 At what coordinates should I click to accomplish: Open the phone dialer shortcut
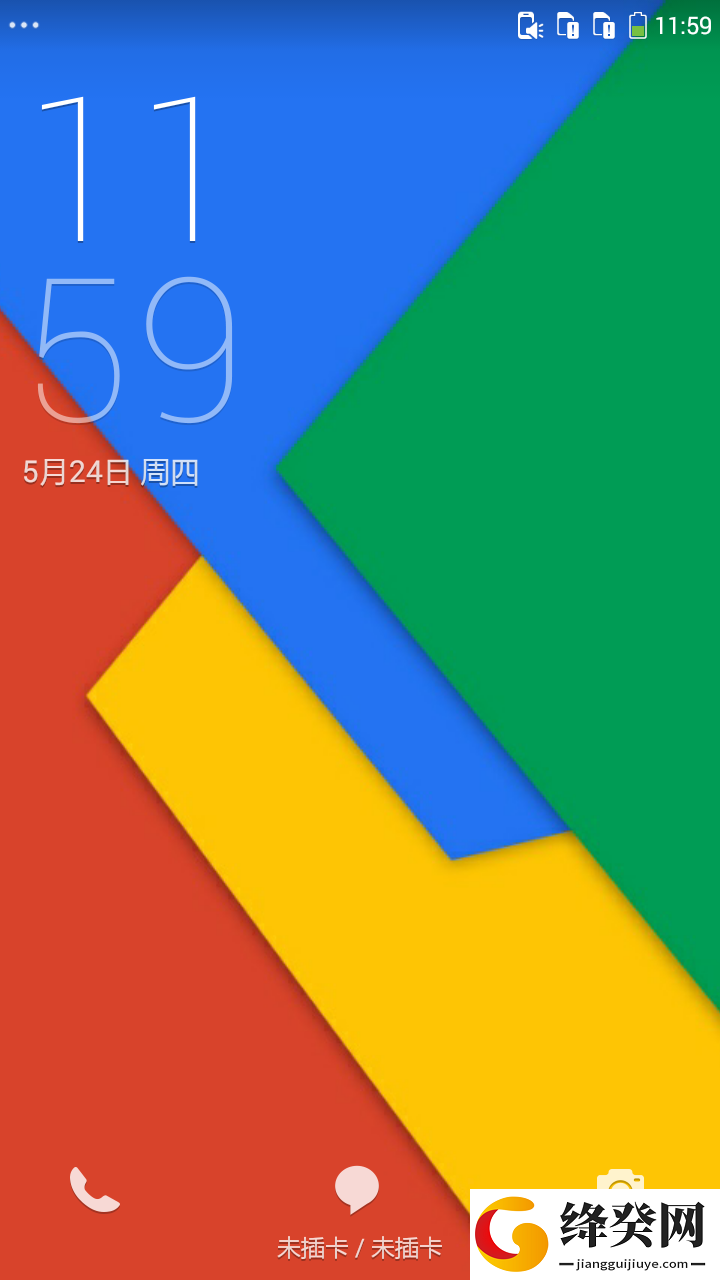pyautogui.click(x=94, y=1190)
